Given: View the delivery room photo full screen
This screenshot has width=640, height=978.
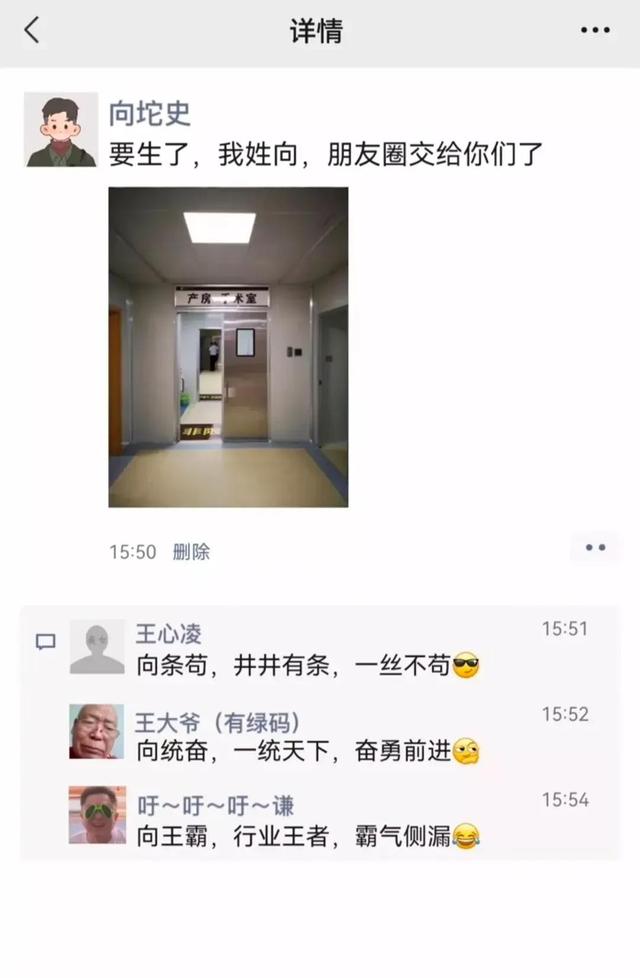Looking at the screenshot, I should [x=228, y=347].
